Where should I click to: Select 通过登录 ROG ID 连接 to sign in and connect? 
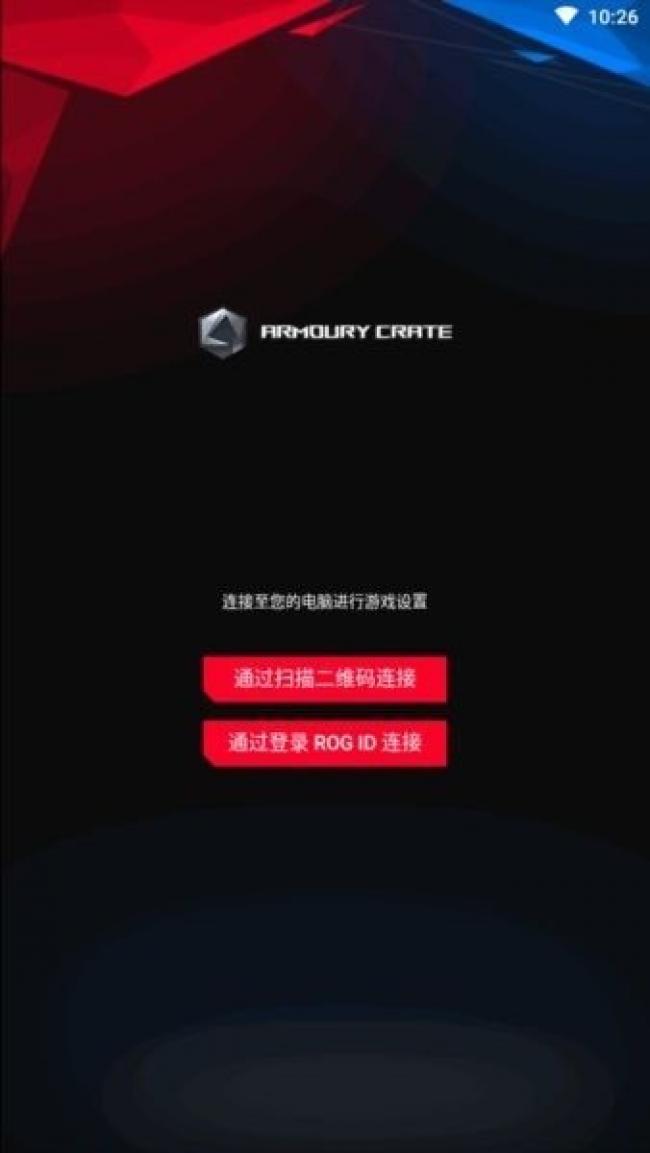(324, 743)
